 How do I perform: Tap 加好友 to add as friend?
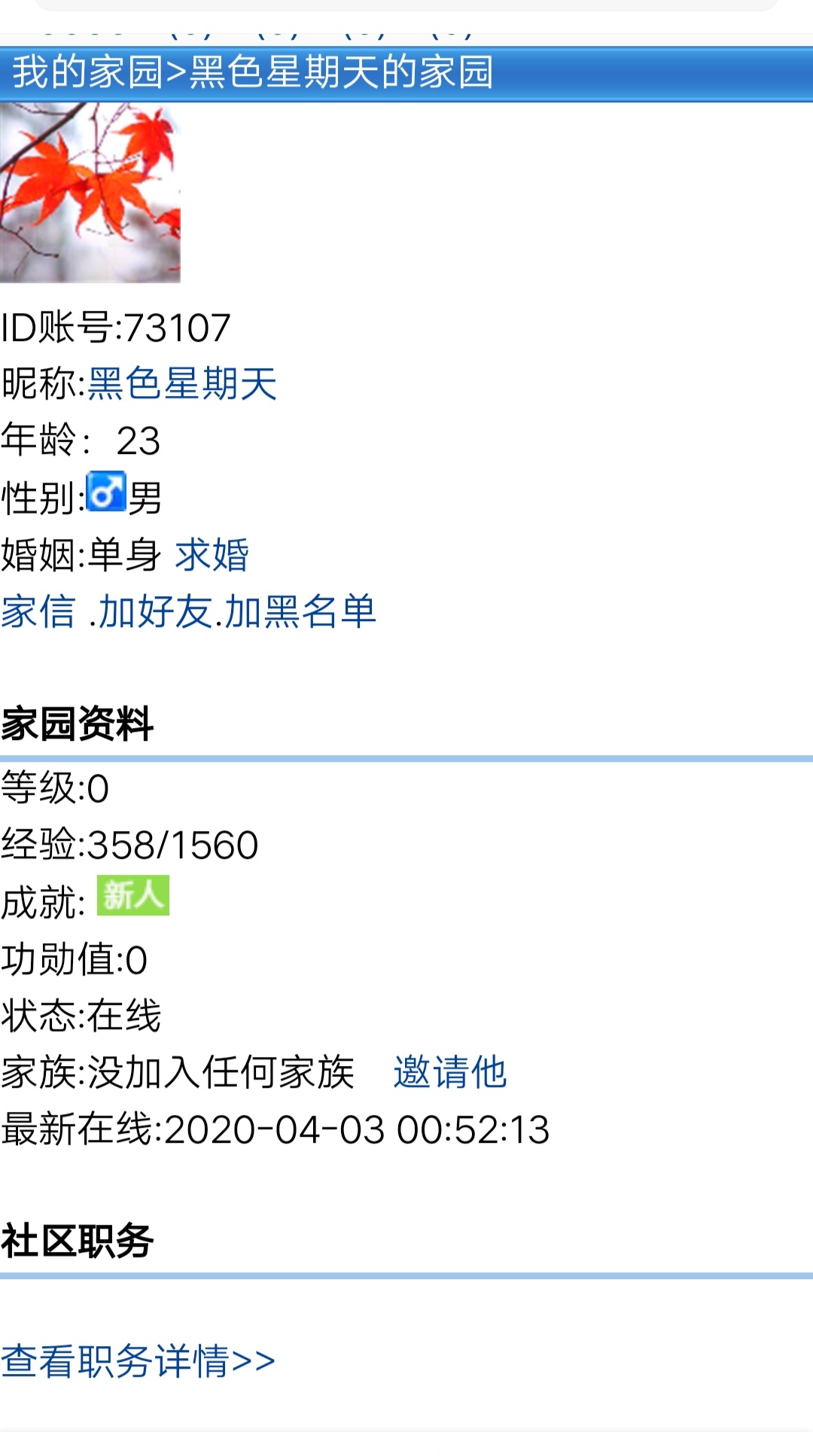(155, 611)
